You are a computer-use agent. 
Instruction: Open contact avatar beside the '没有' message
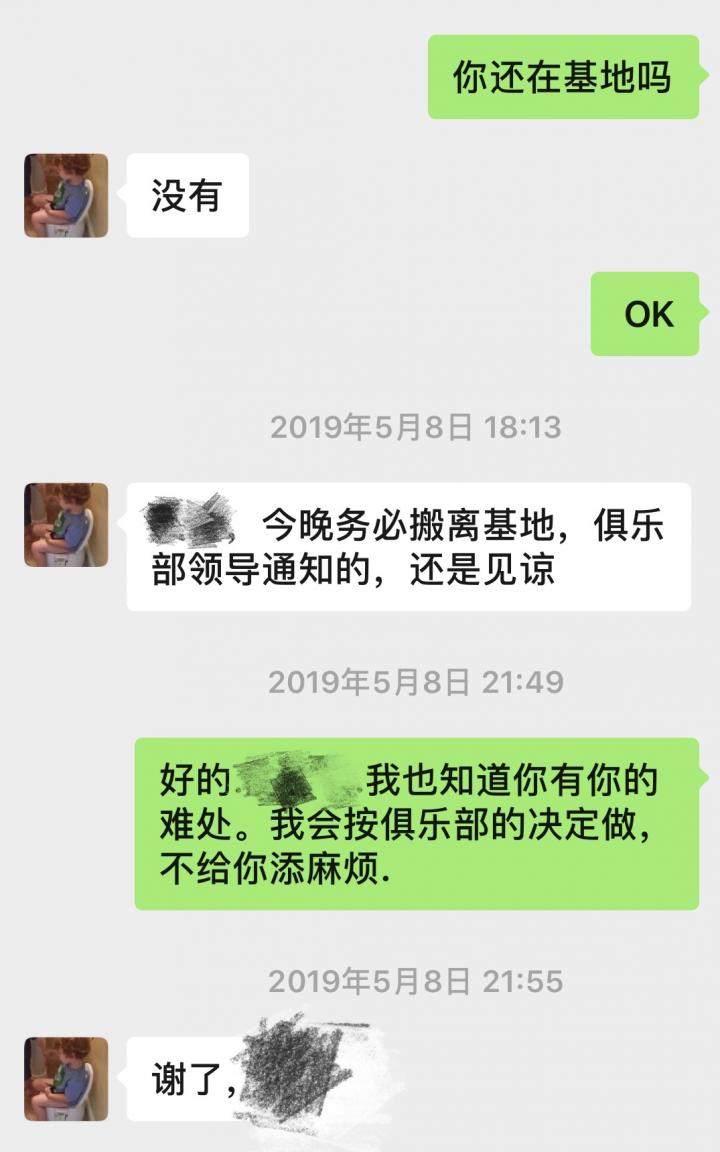pyautogui.click(x=66, y=196)
